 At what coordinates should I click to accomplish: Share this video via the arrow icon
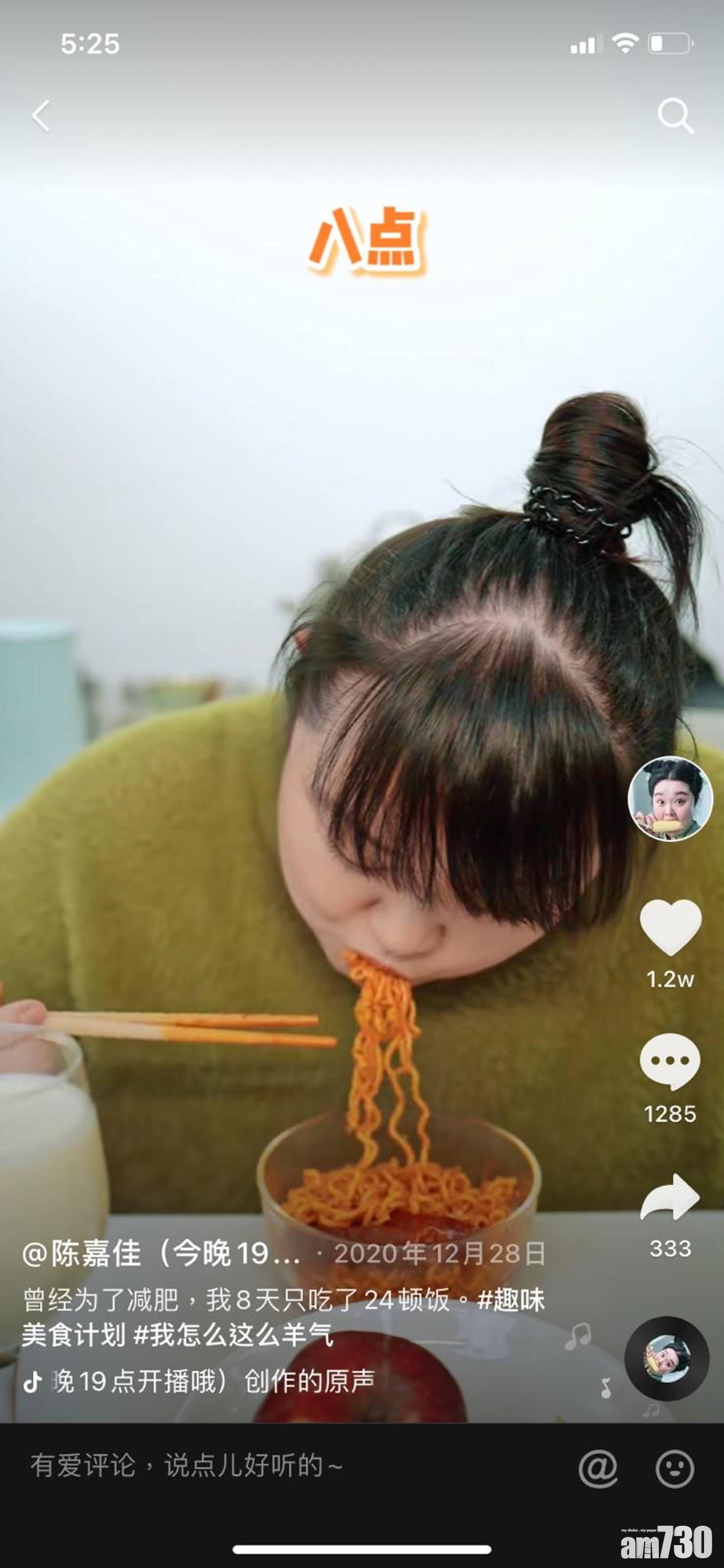point(670,1197)
